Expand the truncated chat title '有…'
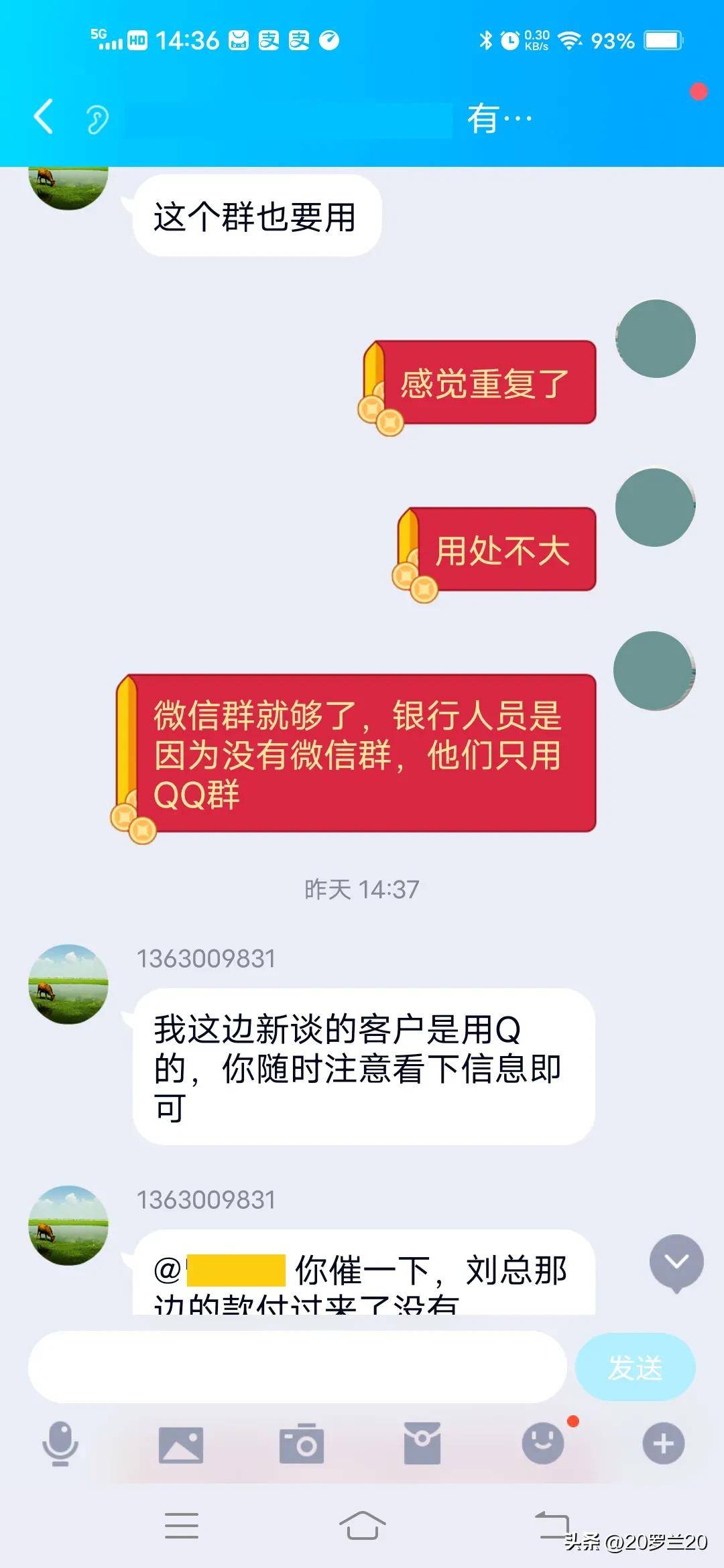724x1568 pixels. click(499, 117)
